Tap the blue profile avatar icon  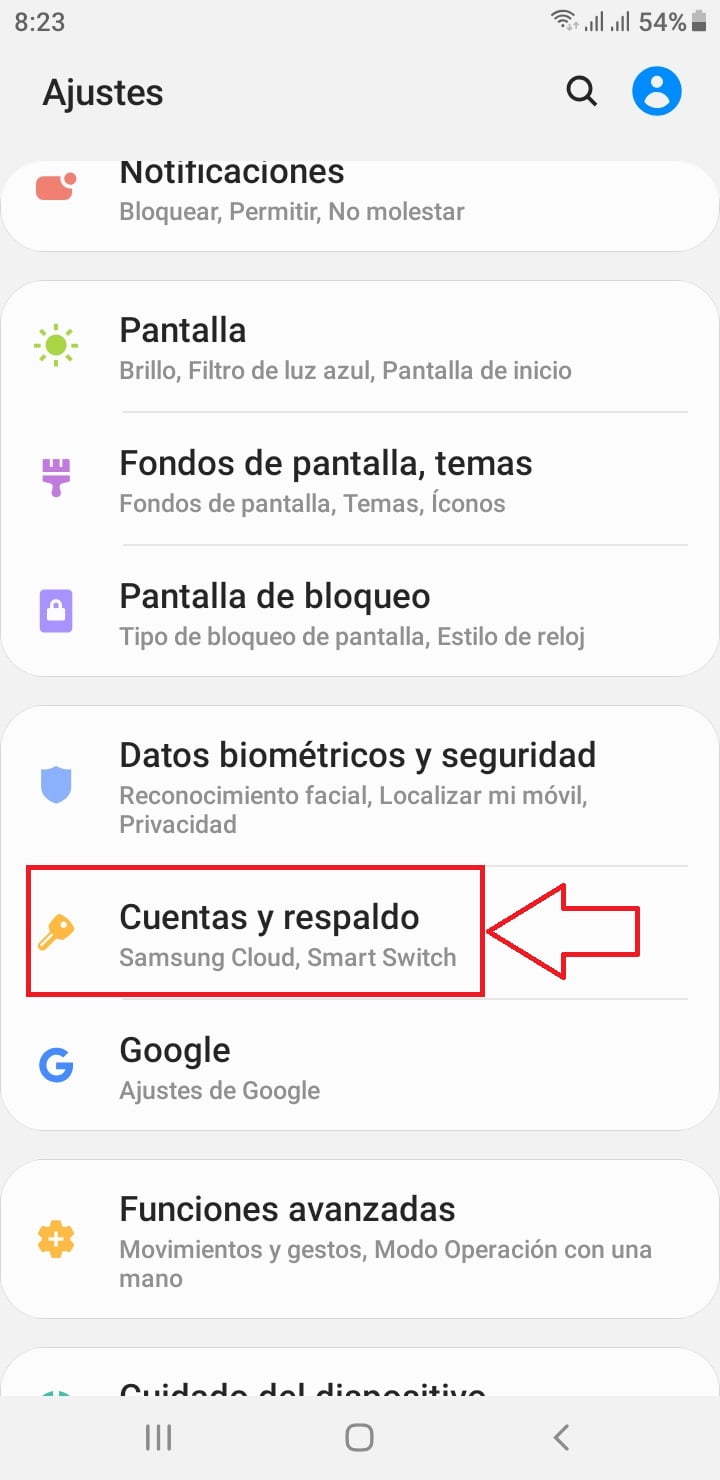tap(657, 91)
